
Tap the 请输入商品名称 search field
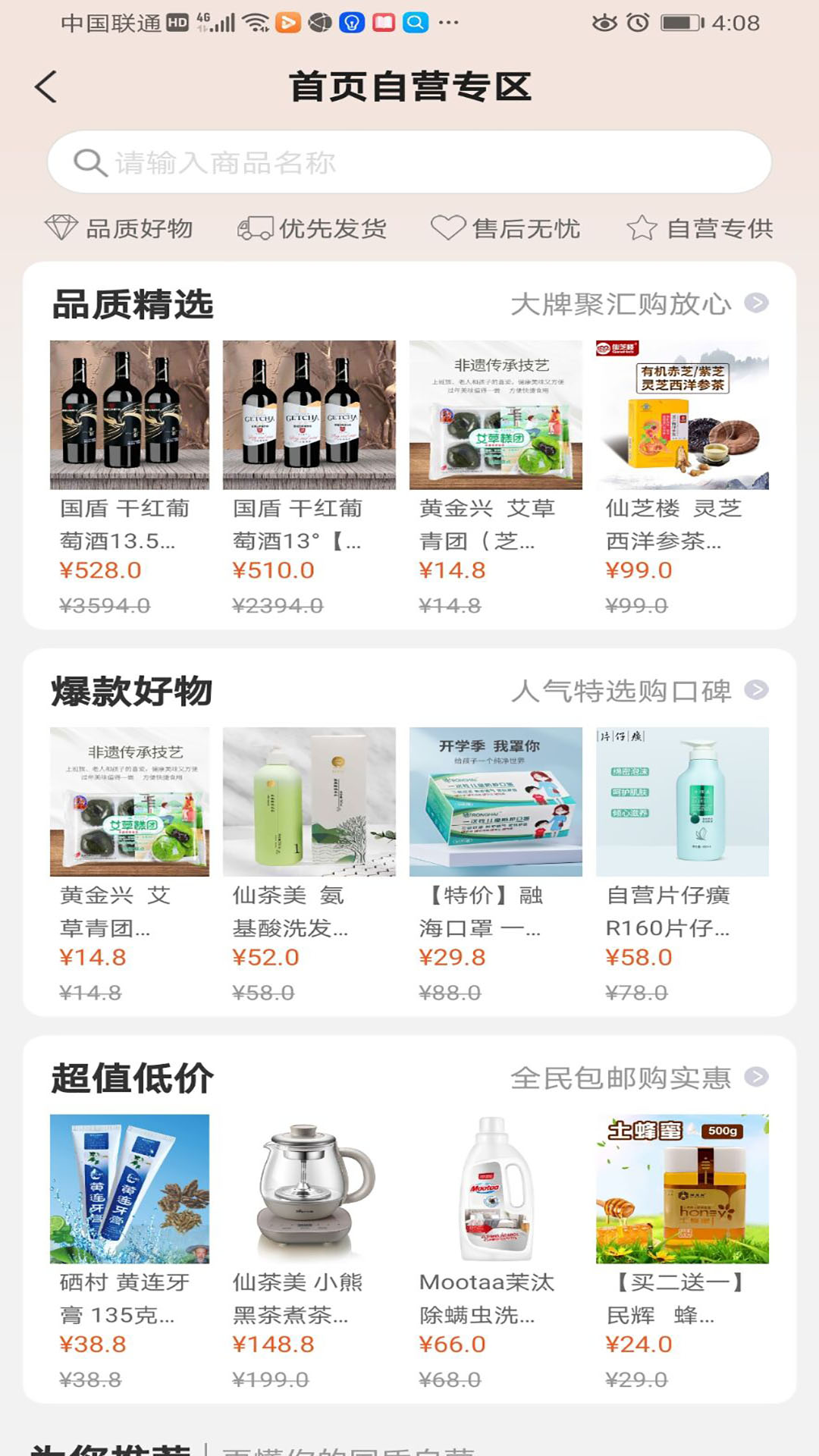coord(409,162)
